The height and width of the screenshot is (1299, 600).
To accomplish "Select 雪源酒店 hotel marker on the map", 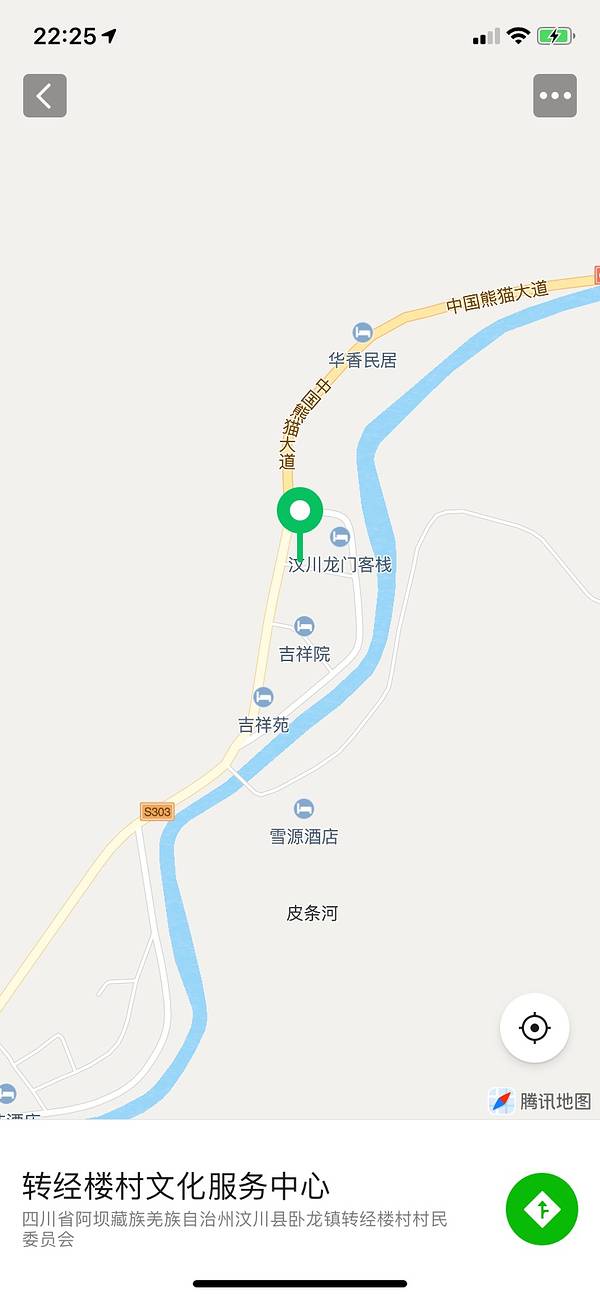I will (x=304, y=808).
